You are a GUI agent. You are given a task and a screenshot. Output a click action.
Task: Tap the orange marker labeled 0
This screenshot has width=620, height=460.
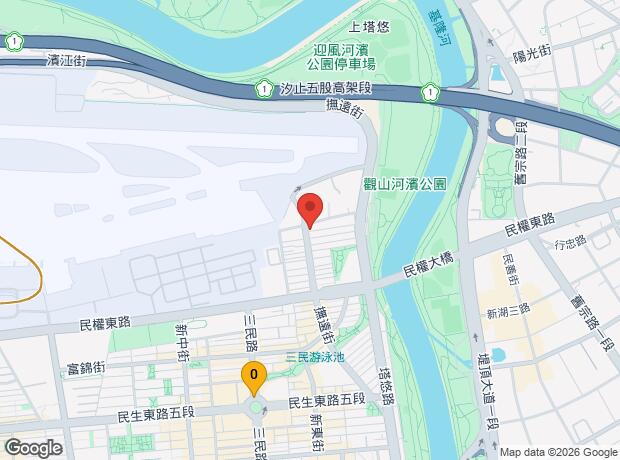254,378
